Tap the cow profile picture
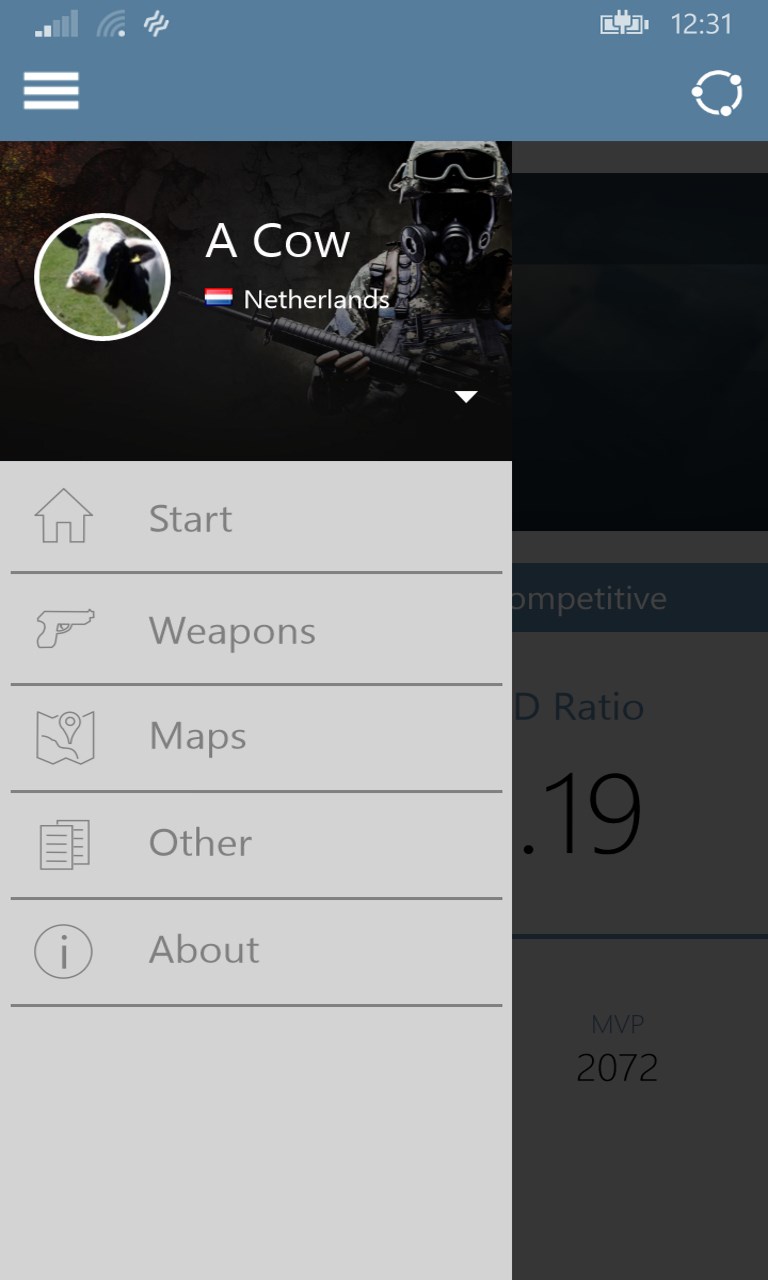The height and width of the screenshot is (1280, 768). pos(102,277)
